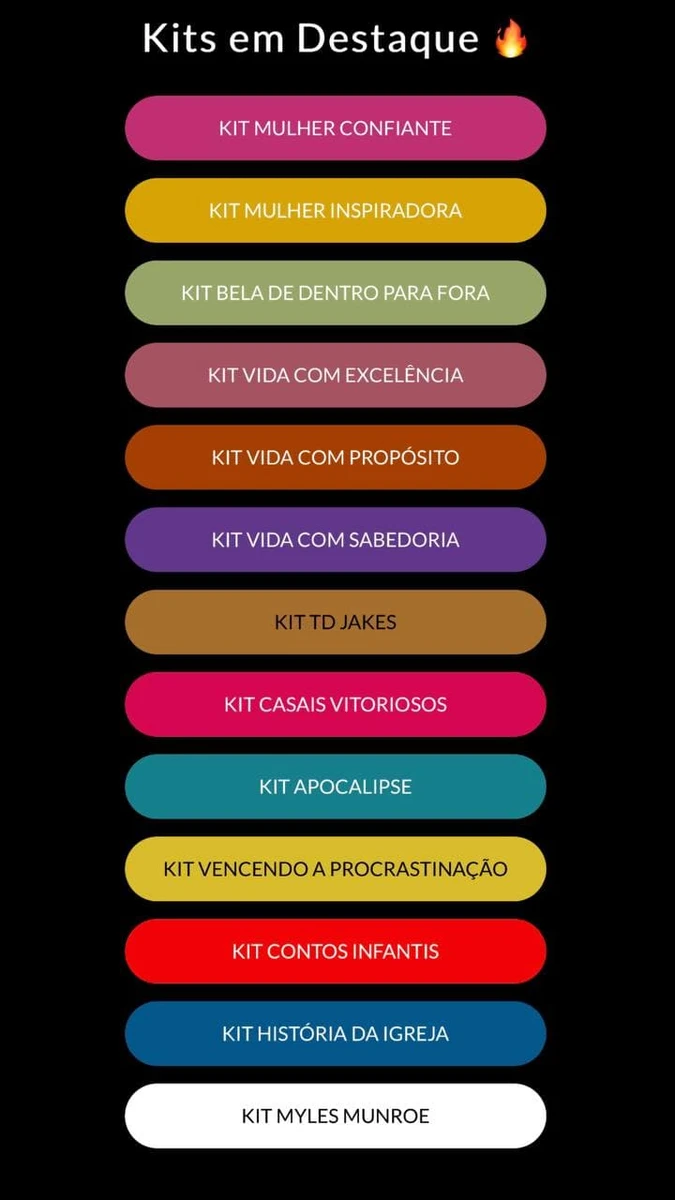Screen dimensions: 675x1200
Task: Choose Kit Vida com Propósito
Action: [335, 457]
